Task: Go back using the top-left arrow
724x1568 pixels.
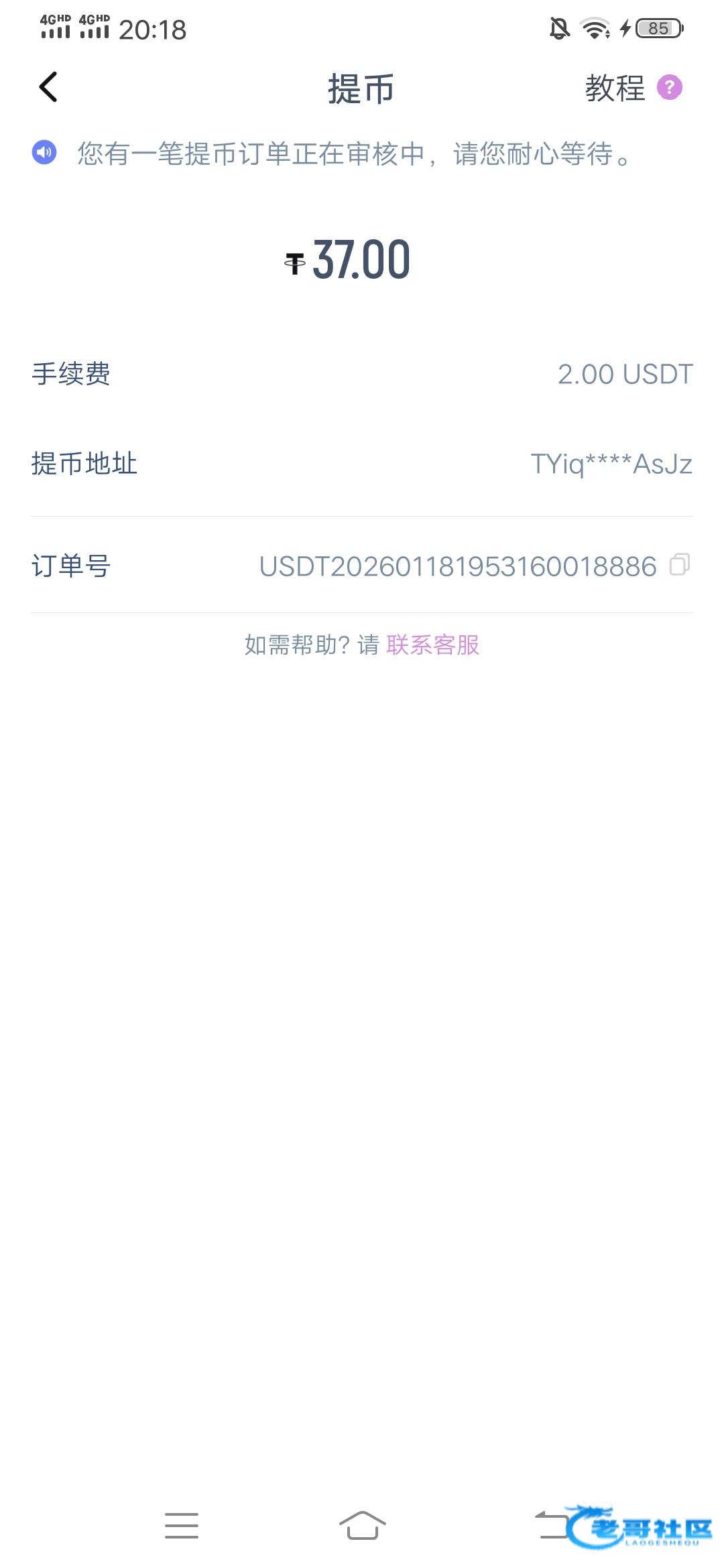Action: (48, 87)
